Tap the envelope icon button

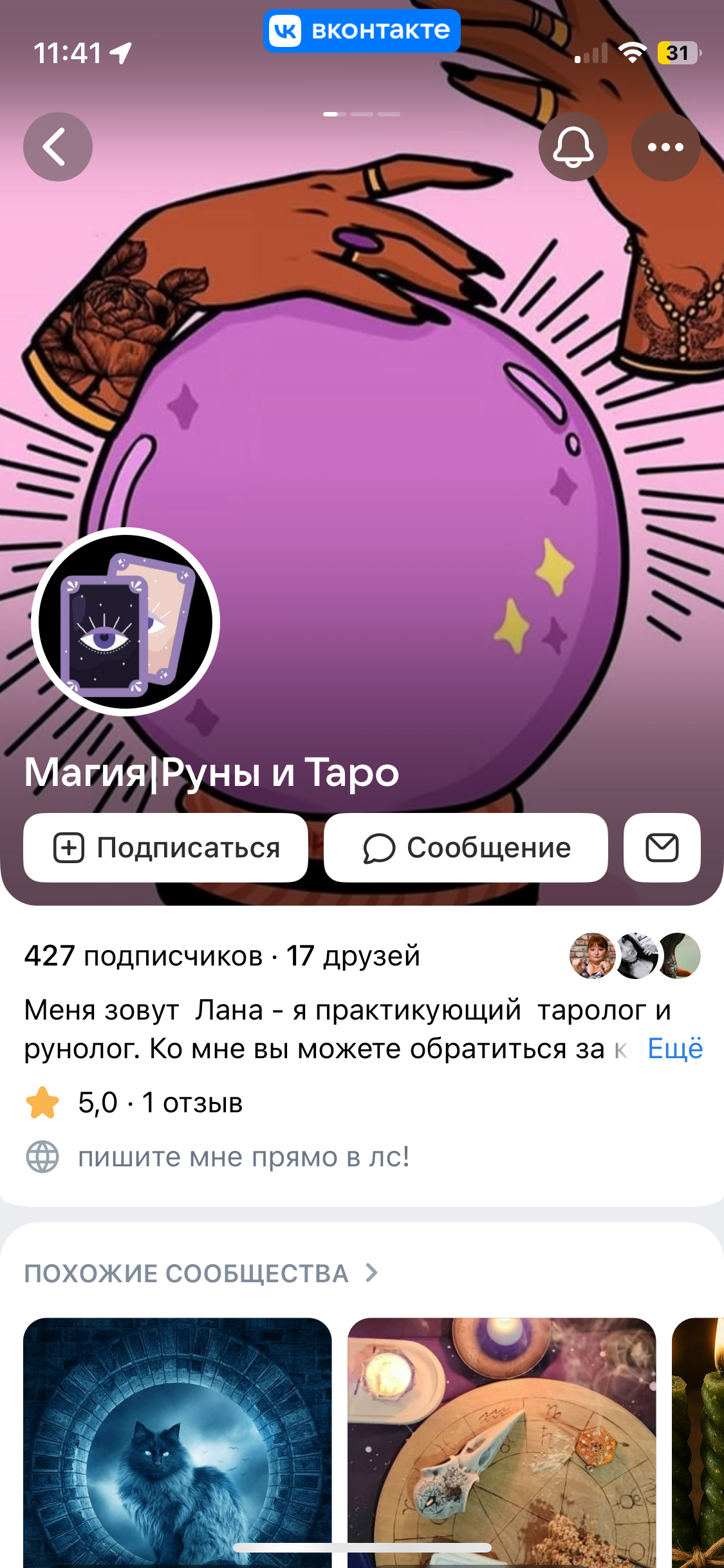point(662,848)
